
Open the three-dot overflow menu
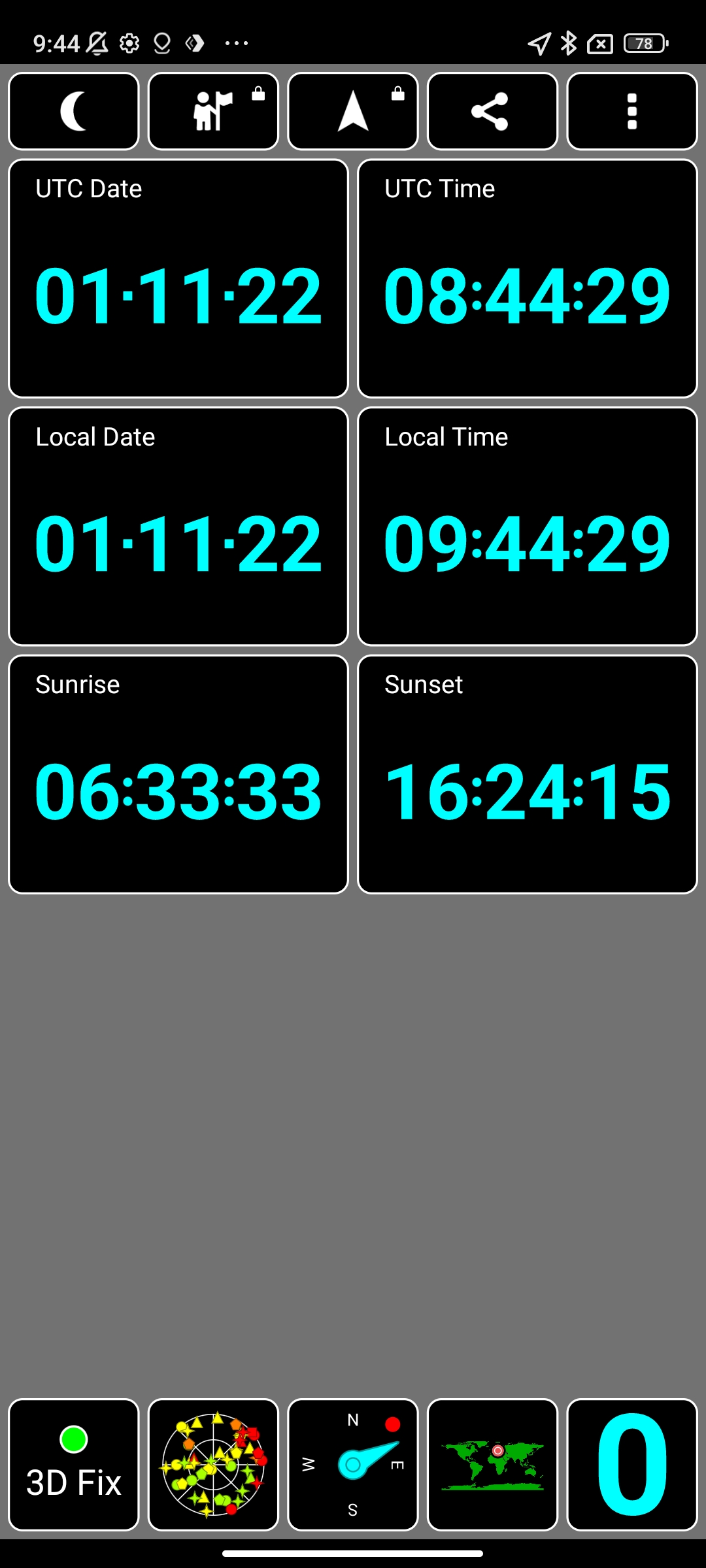click(x=631, y=111)
